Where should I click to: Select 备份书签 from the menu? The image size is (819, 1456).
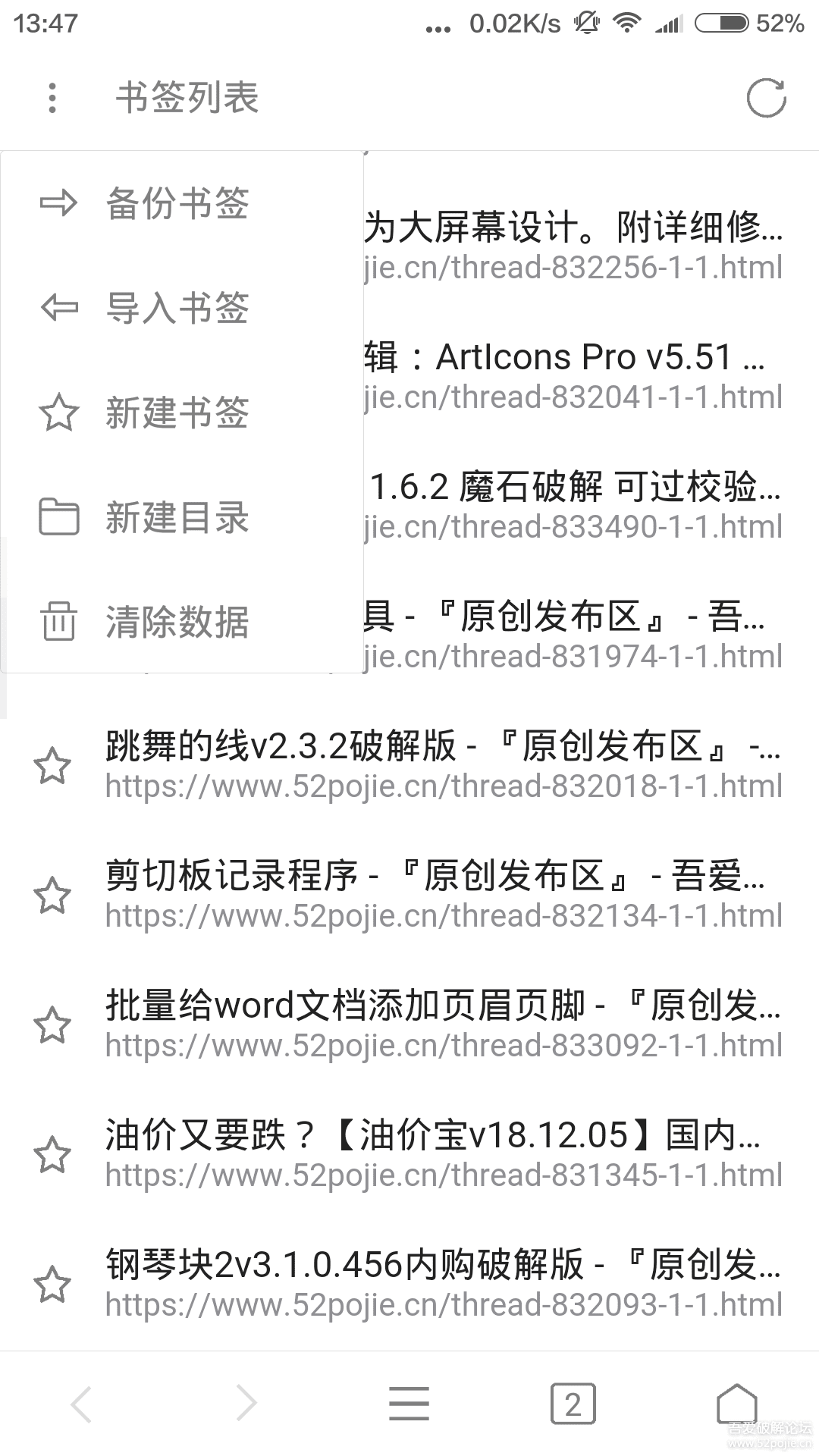tap(177, 203)
